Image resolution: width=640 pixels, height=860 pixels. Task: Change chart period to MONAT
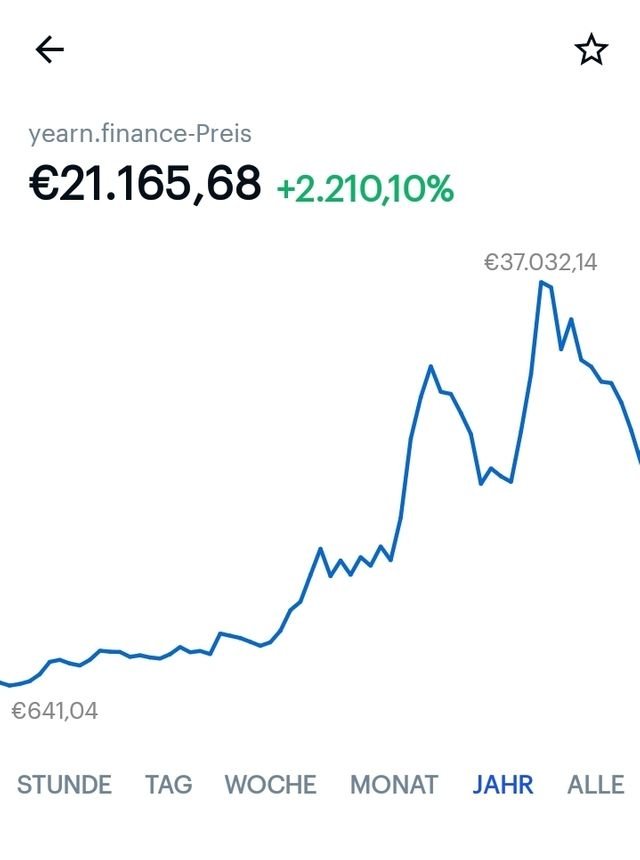click(x=394, y=785)
